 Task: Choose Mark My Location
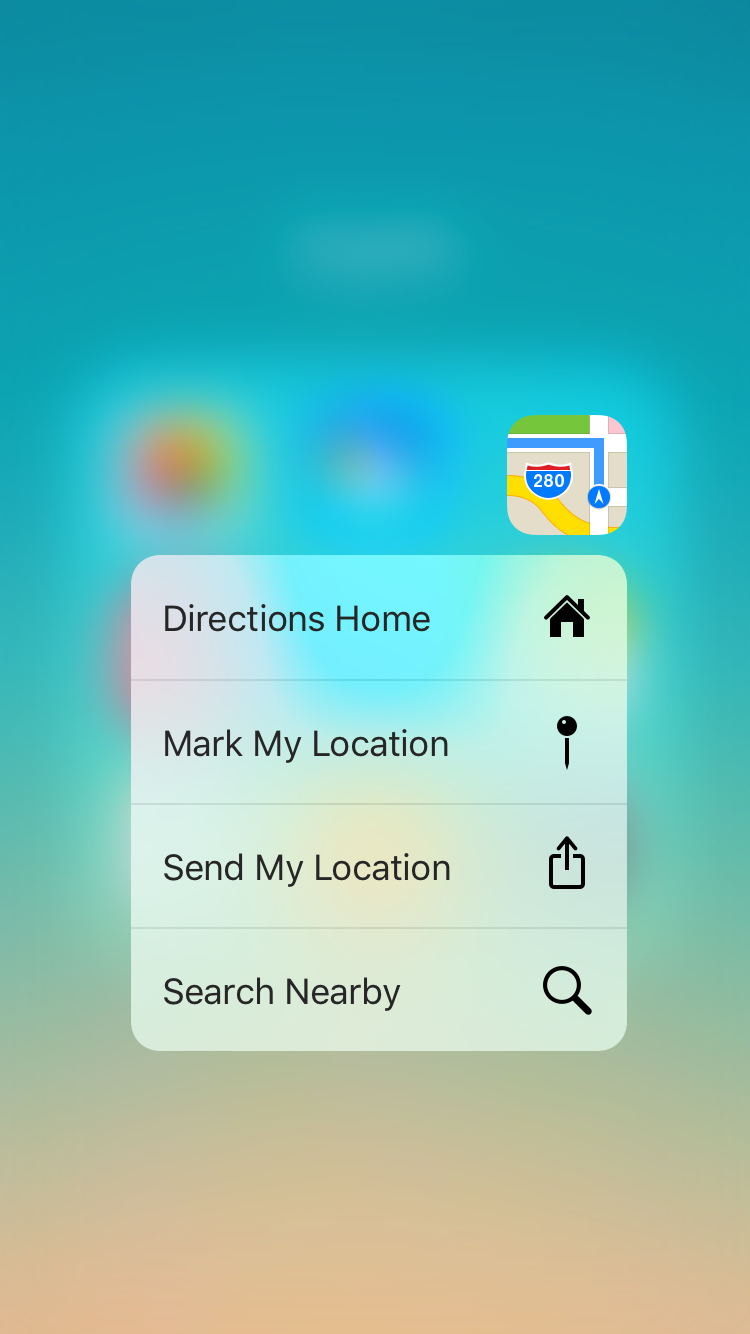click(378, 743)
